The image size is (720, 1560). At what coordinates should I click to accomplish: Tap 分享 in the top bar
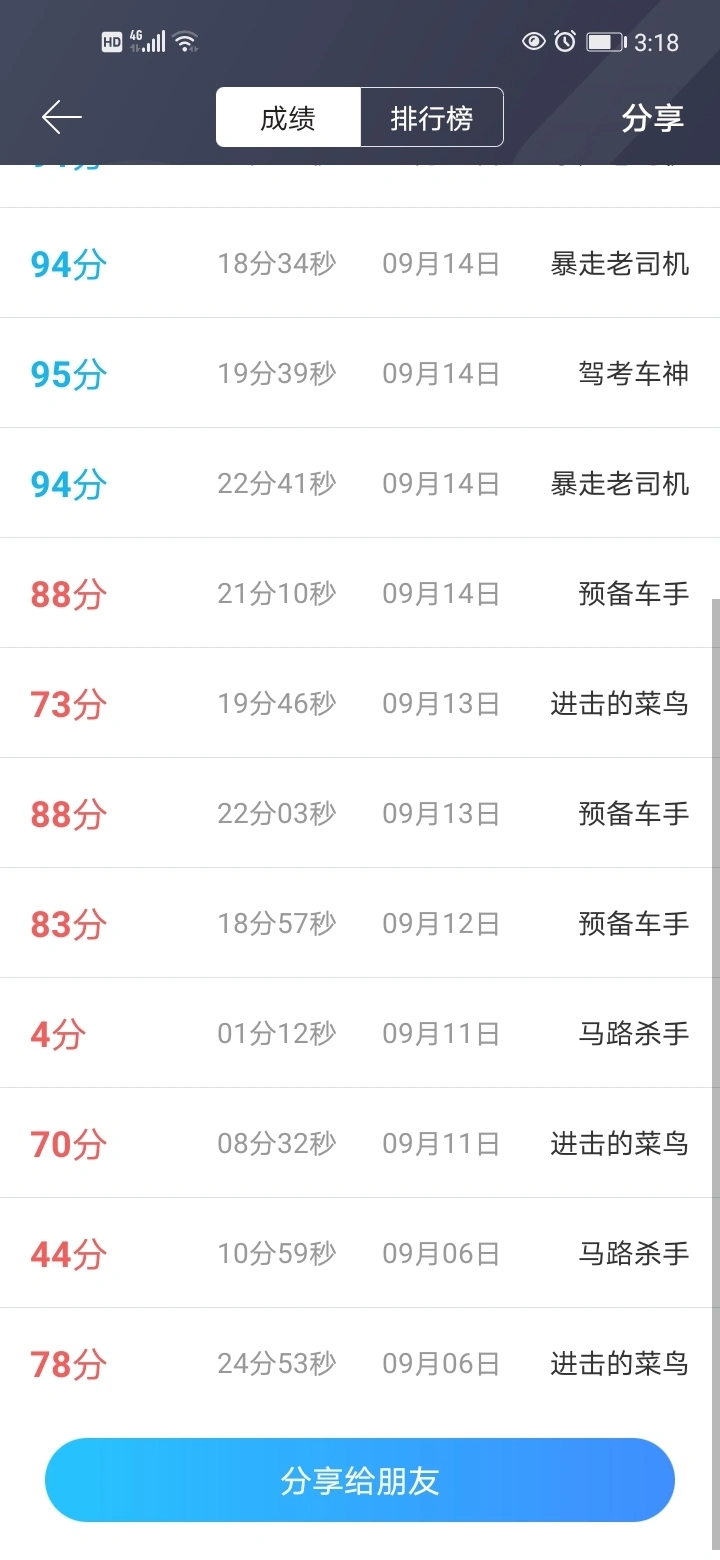(x=652, y=118)
